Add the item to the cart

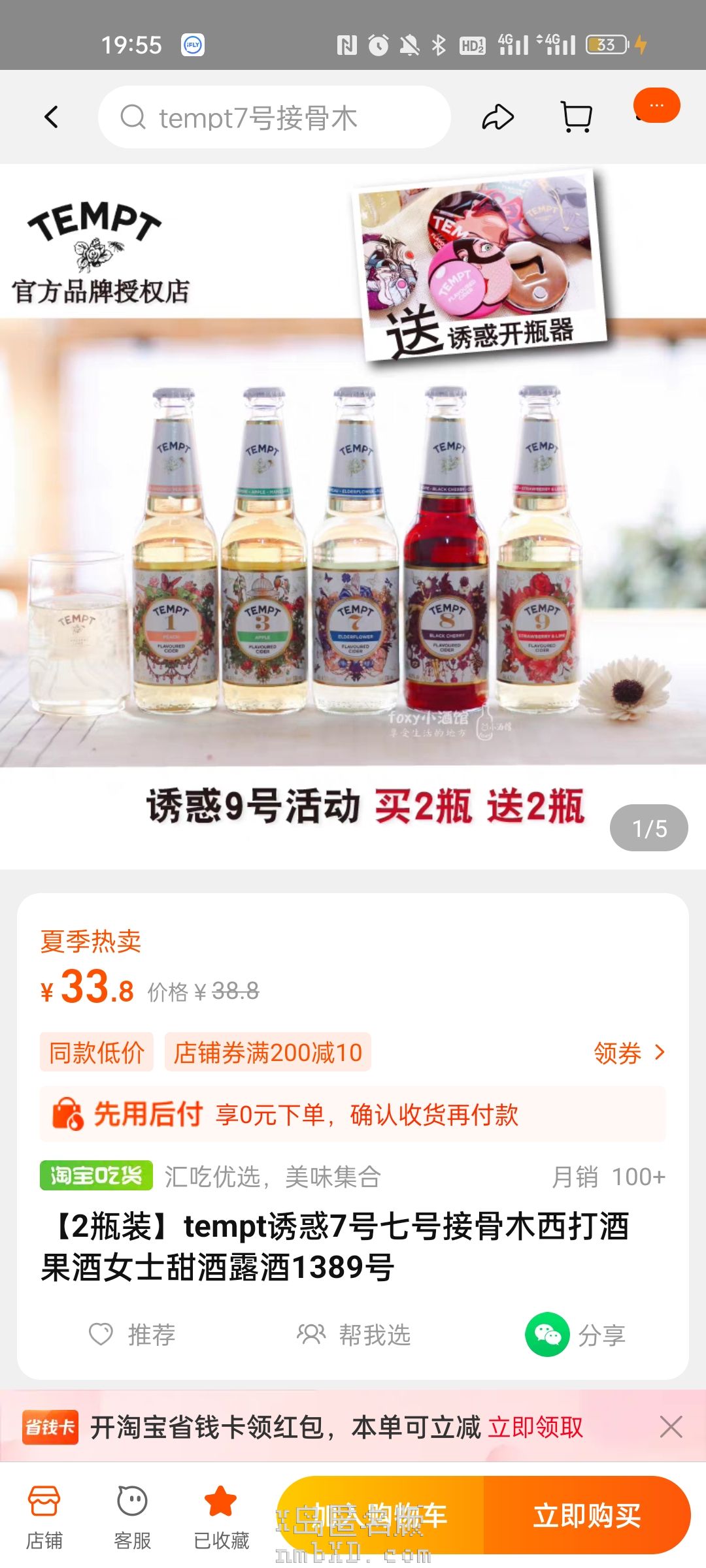pos(380,1514)
